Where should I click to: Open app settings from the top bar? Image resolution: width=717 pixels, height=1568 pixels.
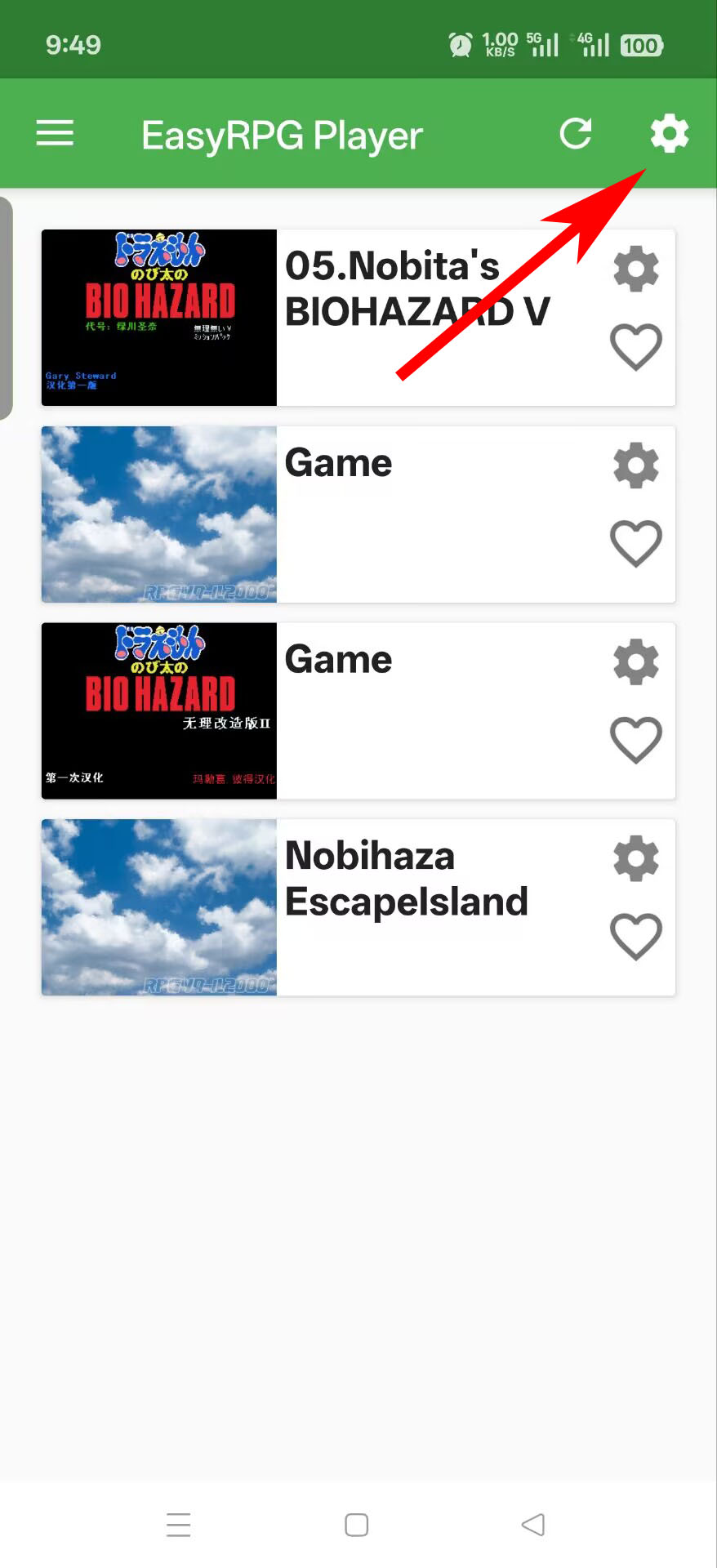point(670,134)
